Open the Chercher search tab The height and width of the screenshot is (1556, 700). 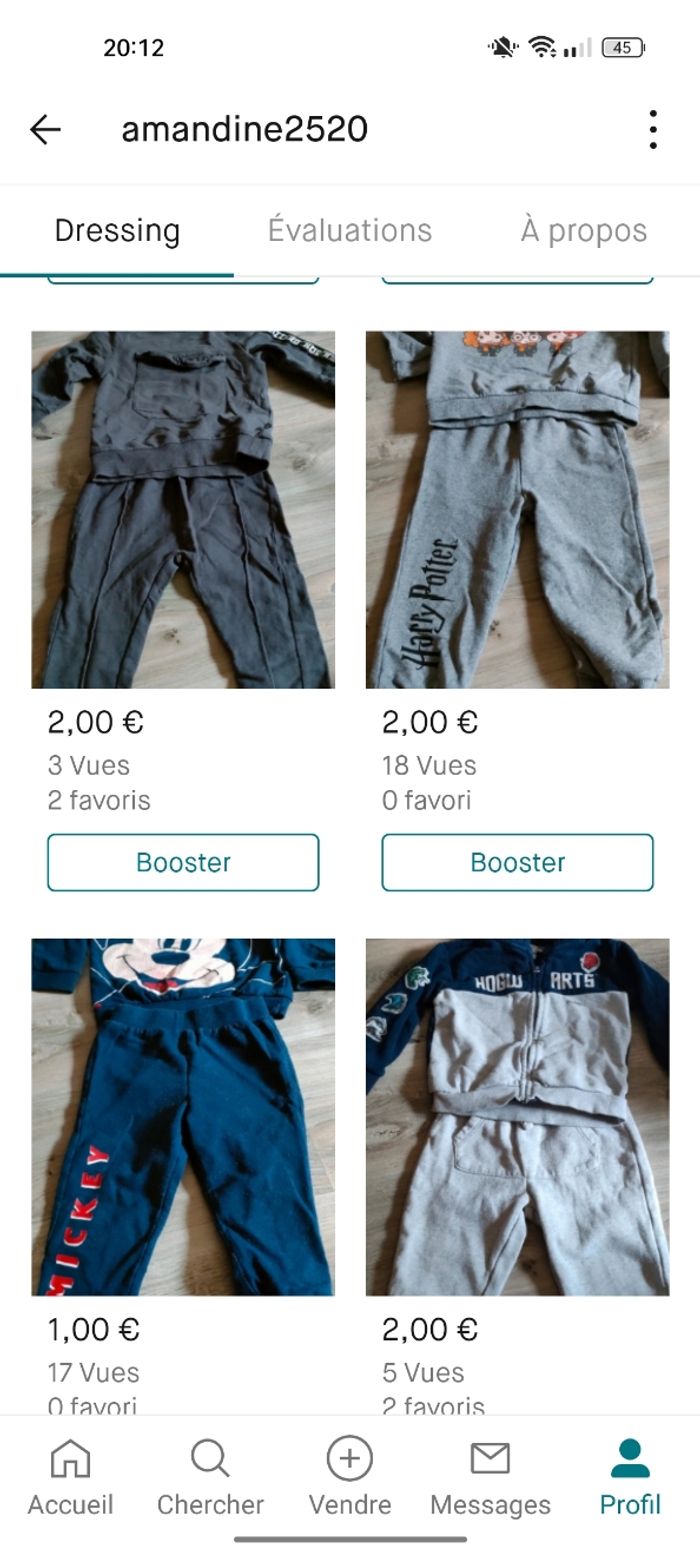210,1477
